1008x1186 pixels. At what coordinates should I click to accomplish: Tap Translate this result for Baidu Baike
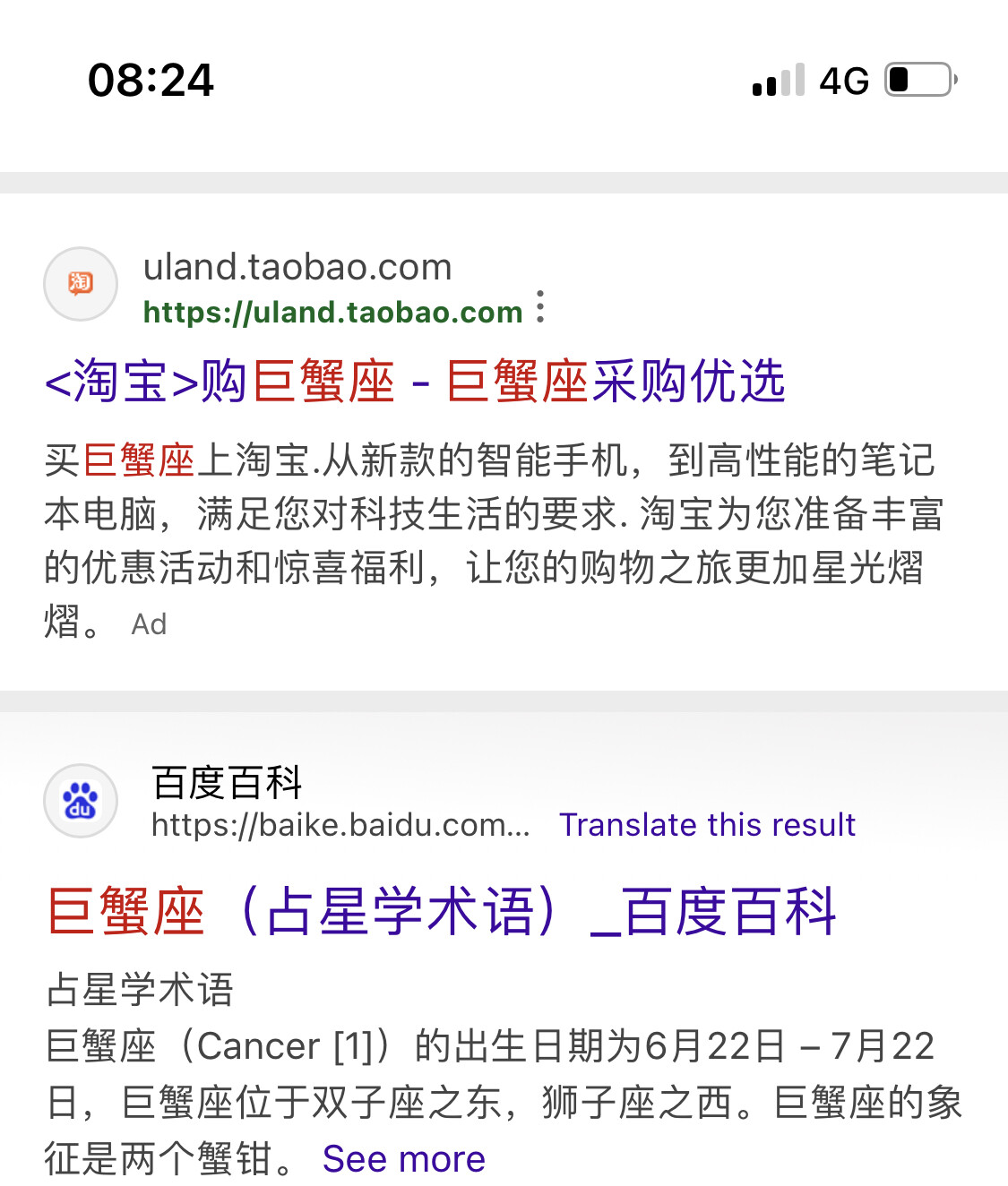point(707,824)
